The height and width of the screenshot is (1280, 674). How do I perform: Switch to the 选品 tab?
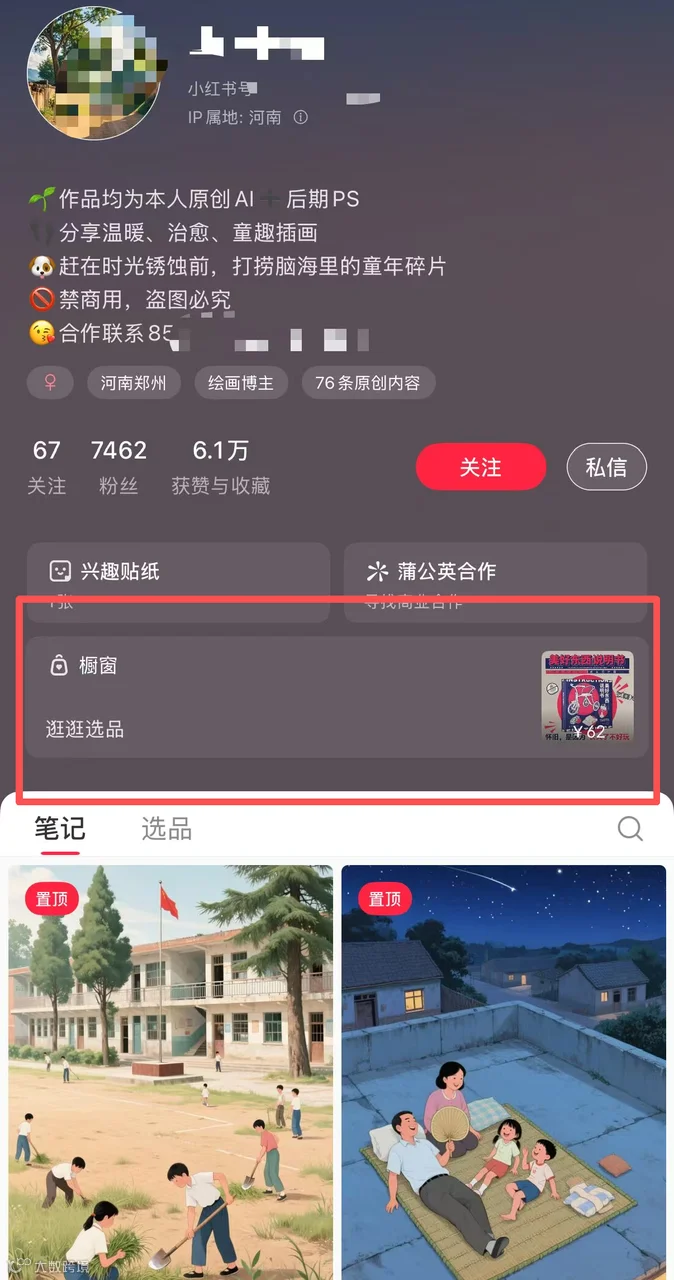point(166,829)
